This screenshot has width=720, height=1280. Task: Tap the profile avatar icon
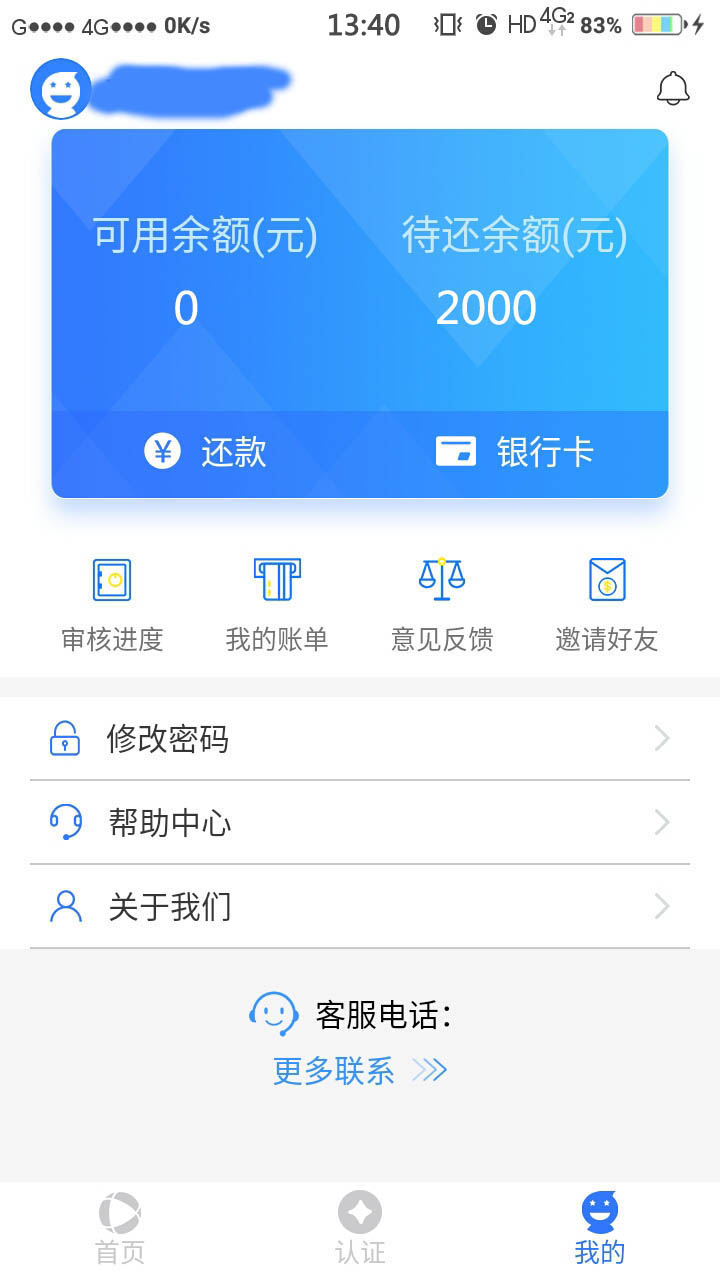[x=61, y=89]
